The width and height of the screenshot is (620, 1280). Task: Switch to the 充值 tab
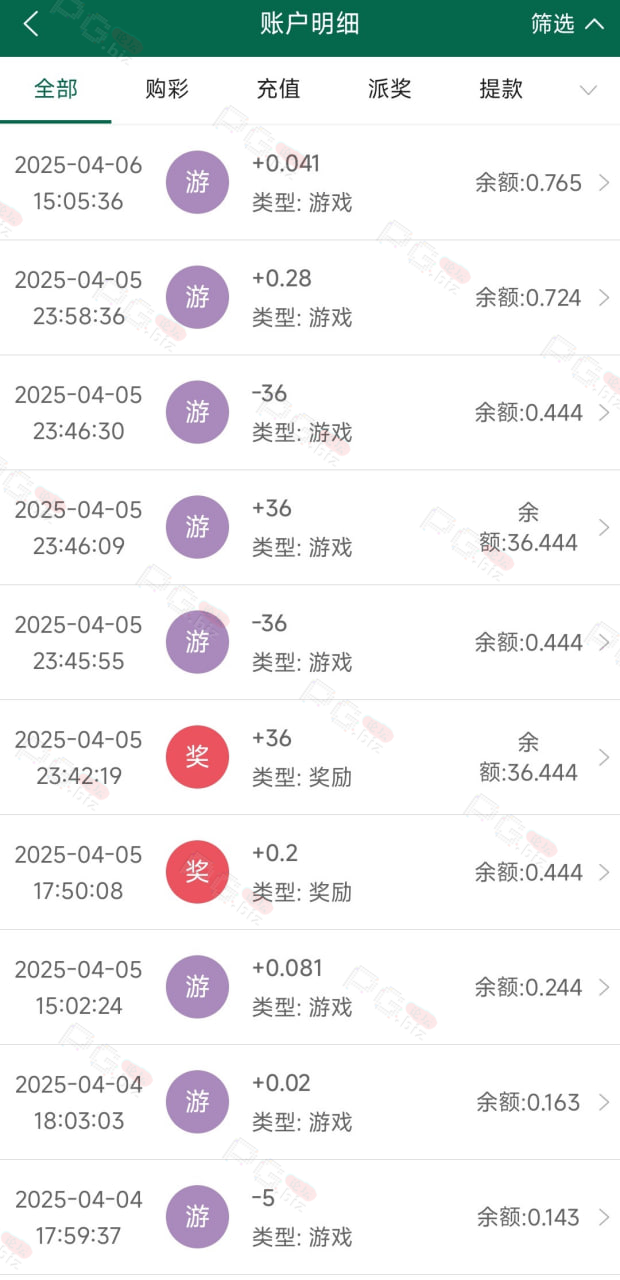278,89
